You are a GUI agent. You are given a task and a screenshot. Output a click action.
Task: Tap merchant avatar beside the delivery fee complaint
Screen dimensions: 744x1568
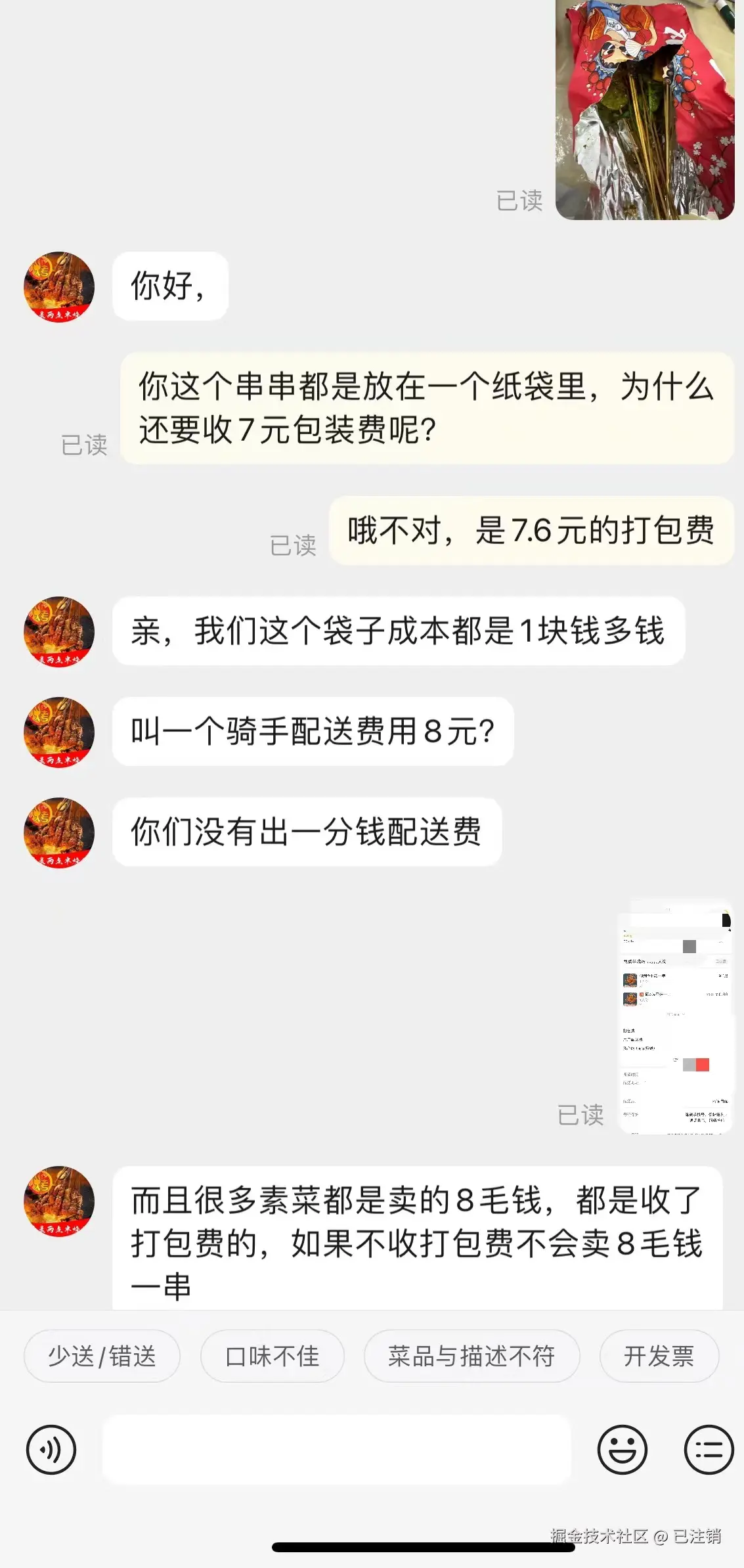click(58, 832)
